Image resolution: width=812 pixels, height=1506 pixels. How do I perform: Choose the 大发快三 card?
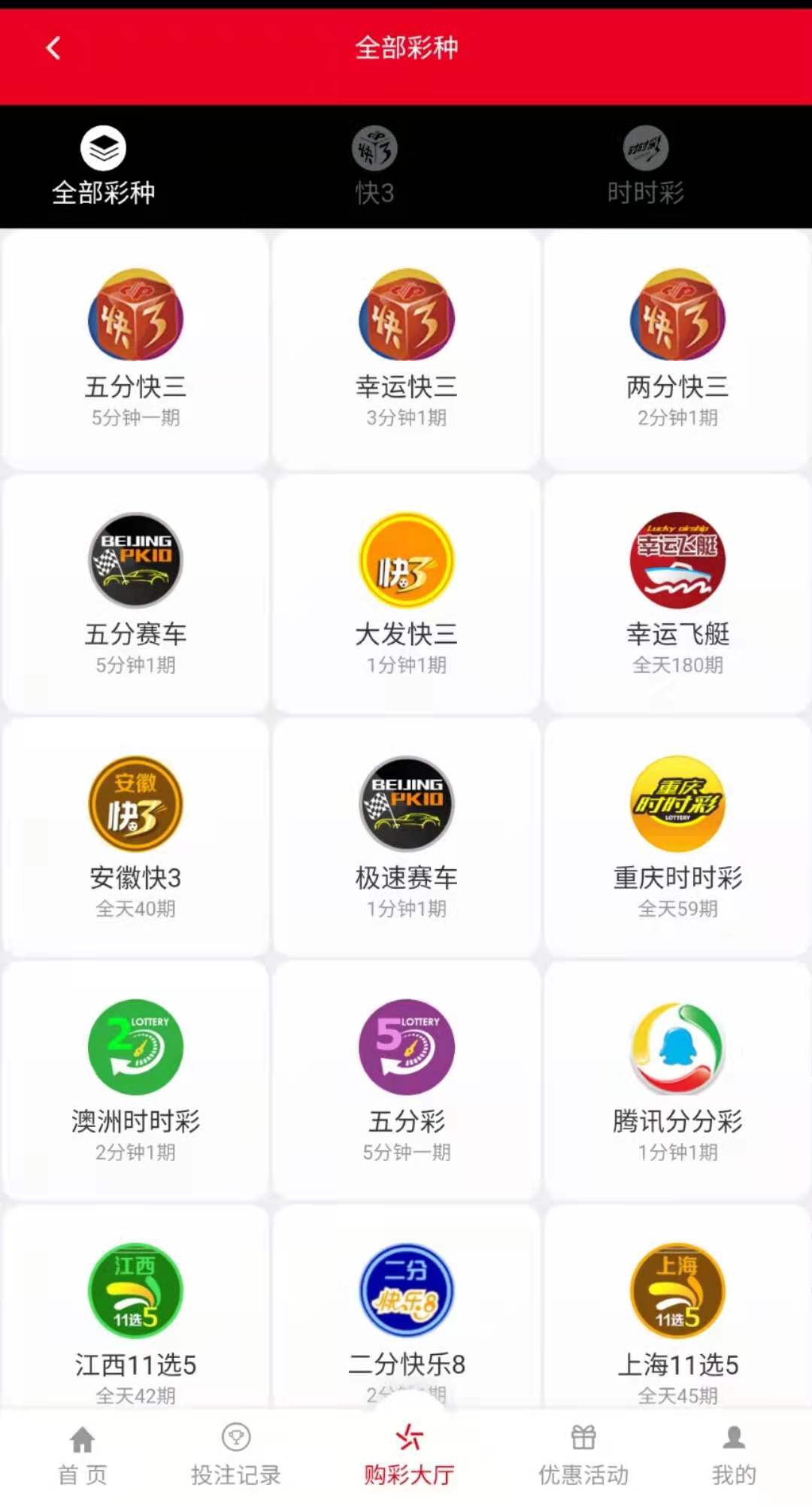coord(406,592)
